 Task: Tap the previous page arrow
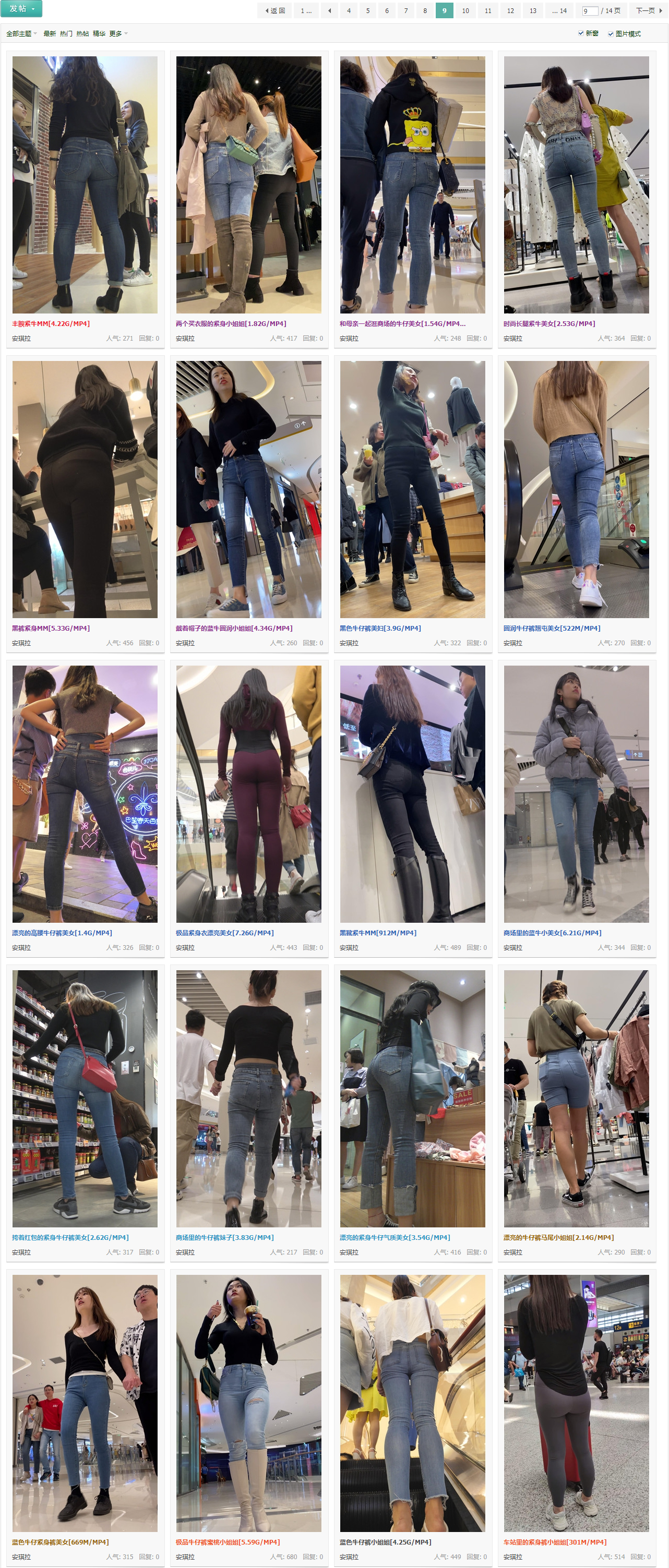[x=329, y=10]
